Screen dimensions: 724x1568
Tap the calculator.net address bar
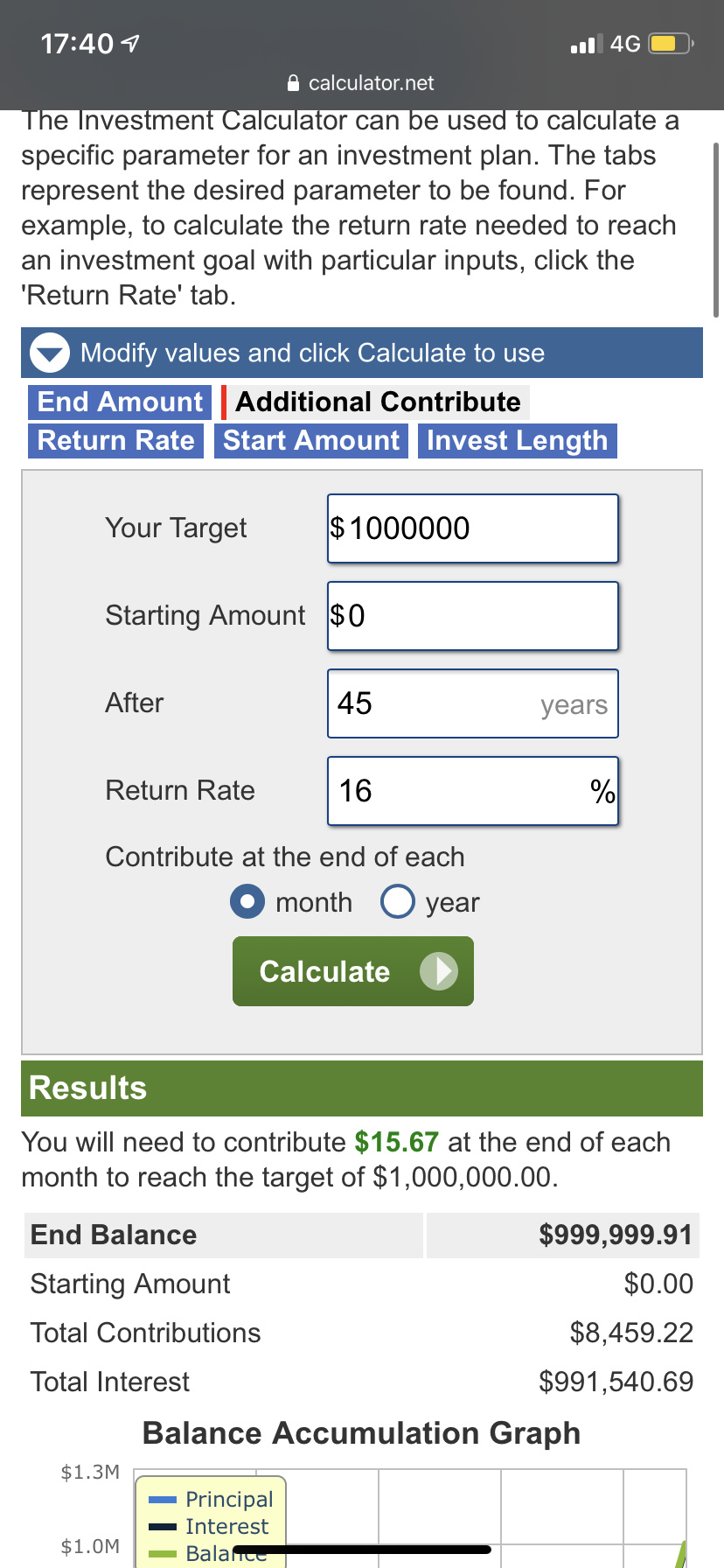(362, 83)
